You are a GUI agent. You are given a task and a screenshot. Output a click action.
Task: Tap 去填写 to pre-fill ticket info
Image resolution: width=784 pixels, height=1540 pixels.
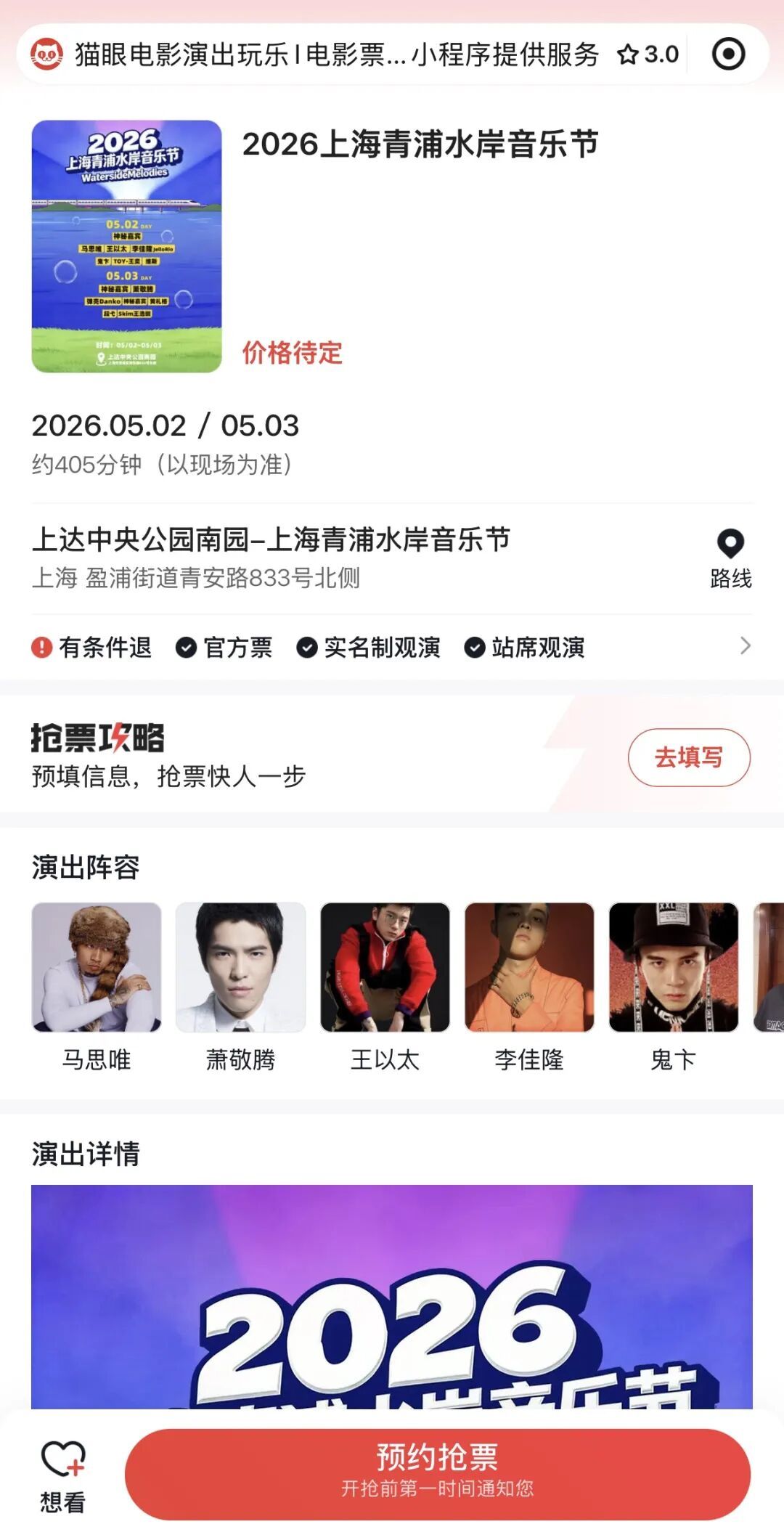pyautogui.click(x=688, y=757)
